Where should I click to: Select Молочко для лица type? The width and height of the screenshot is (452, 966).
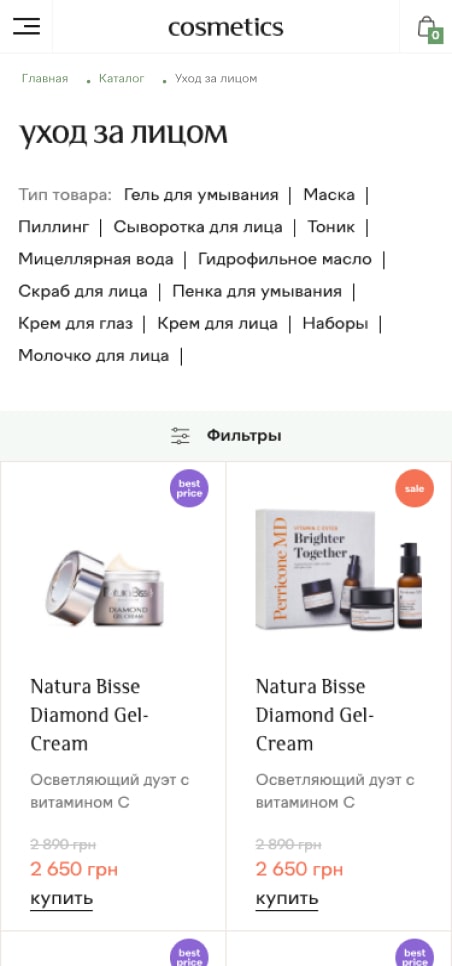point(94,355)
